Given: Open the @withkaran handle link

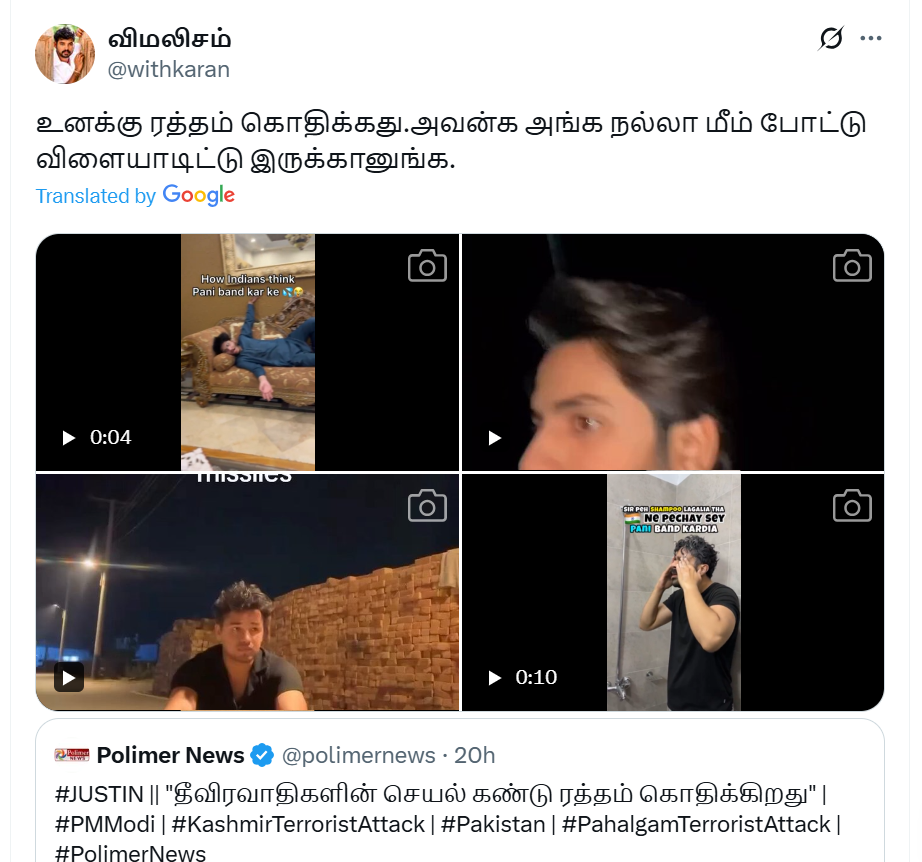Looking at the screenshot, I should [168, 69].
